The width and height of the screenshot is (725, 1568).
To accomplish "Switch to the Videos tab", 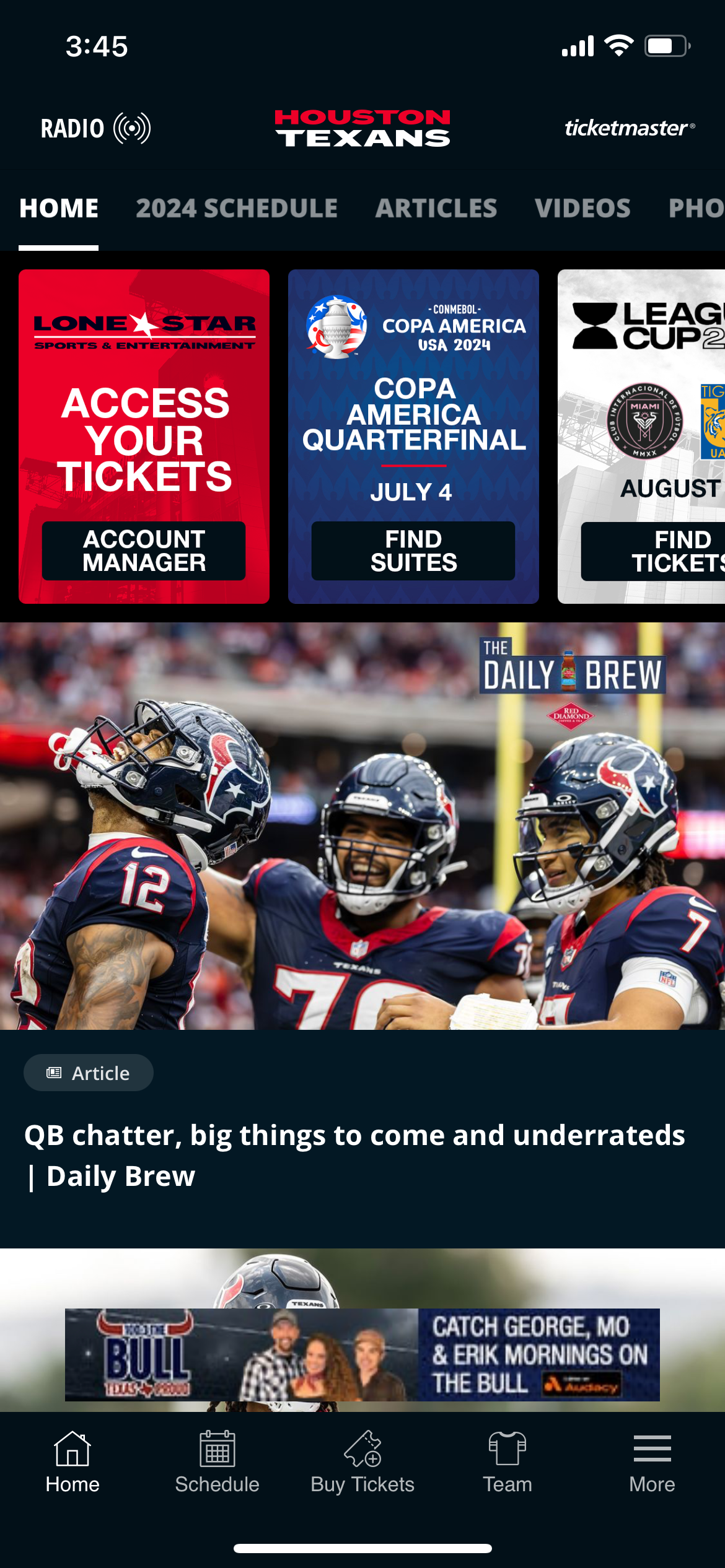I will [x=582, y=209].
